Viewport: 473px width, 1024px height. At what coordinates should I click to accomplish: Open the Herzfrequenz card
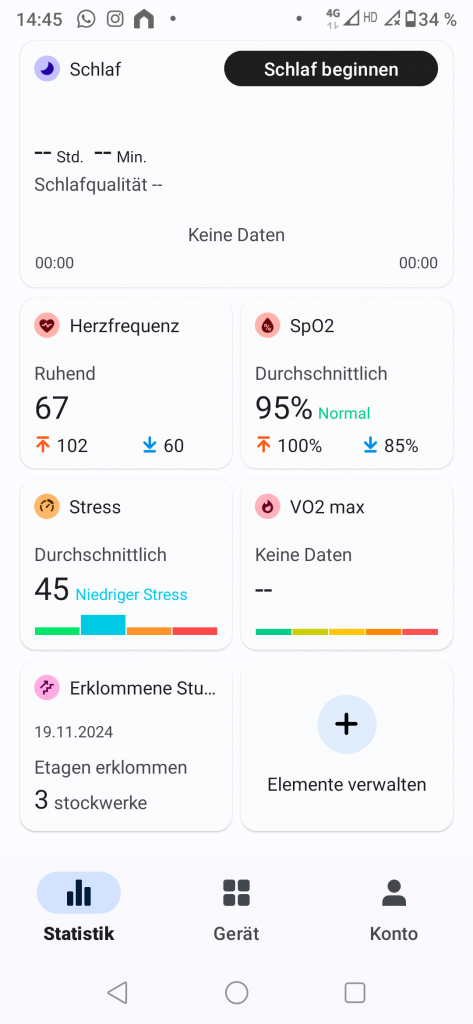click(x=126, y=383)
